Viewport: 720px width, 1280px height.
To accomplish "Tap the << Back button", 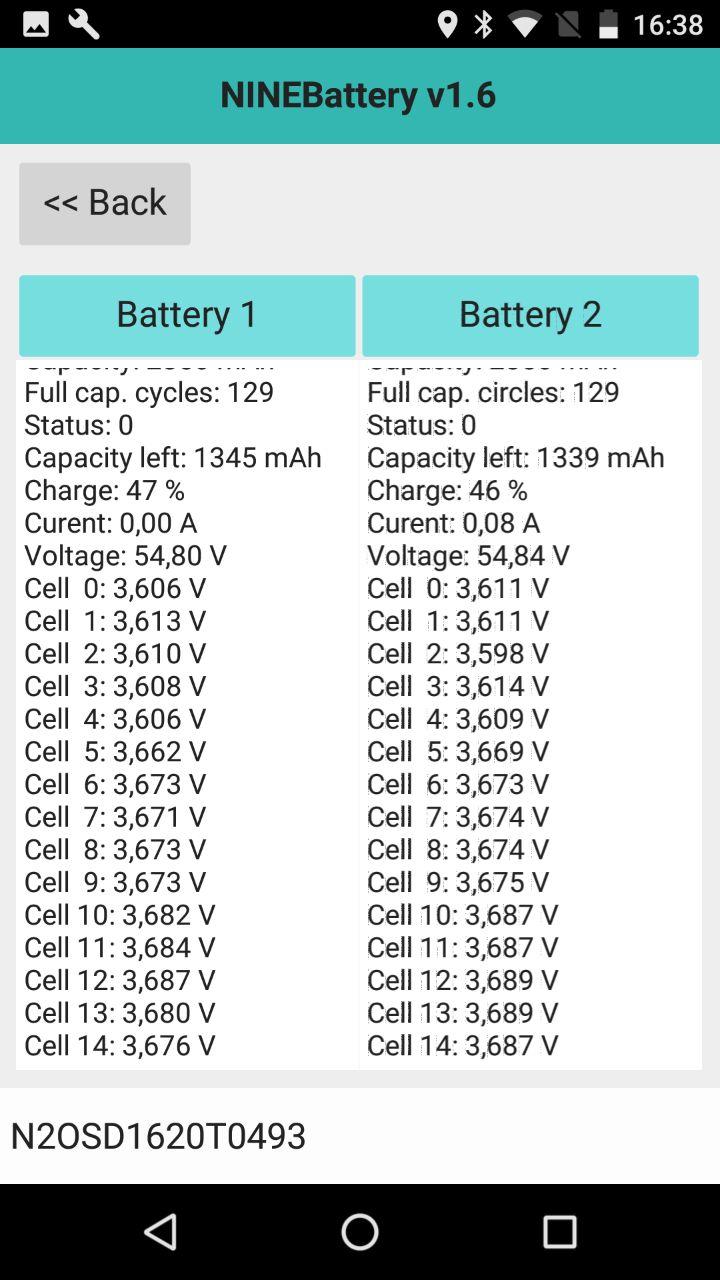I will click(x=105, y=203).
